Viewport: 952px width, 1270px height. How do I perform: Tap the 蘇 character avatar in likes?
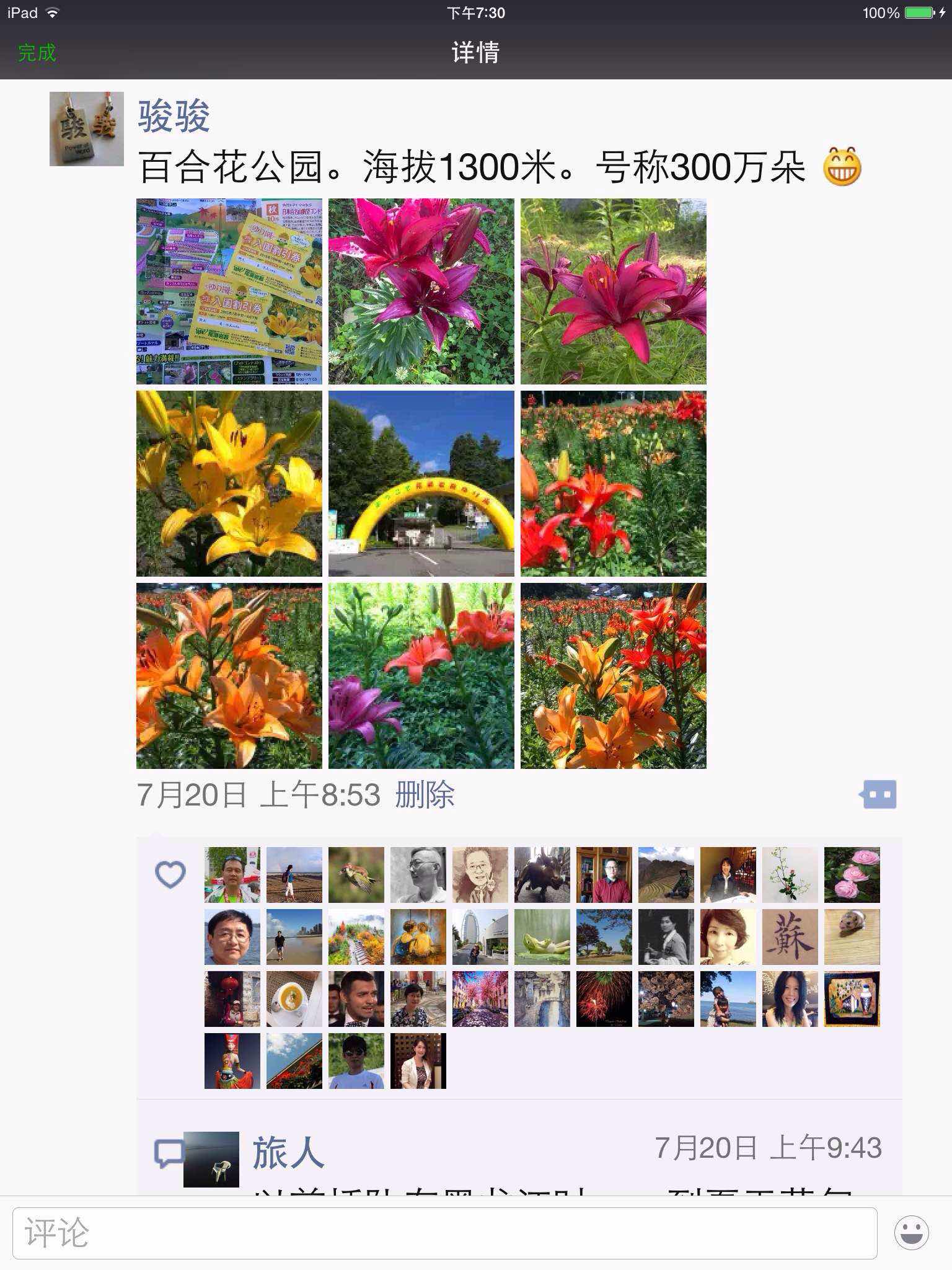pyautogui.click(x=790, y=937)
